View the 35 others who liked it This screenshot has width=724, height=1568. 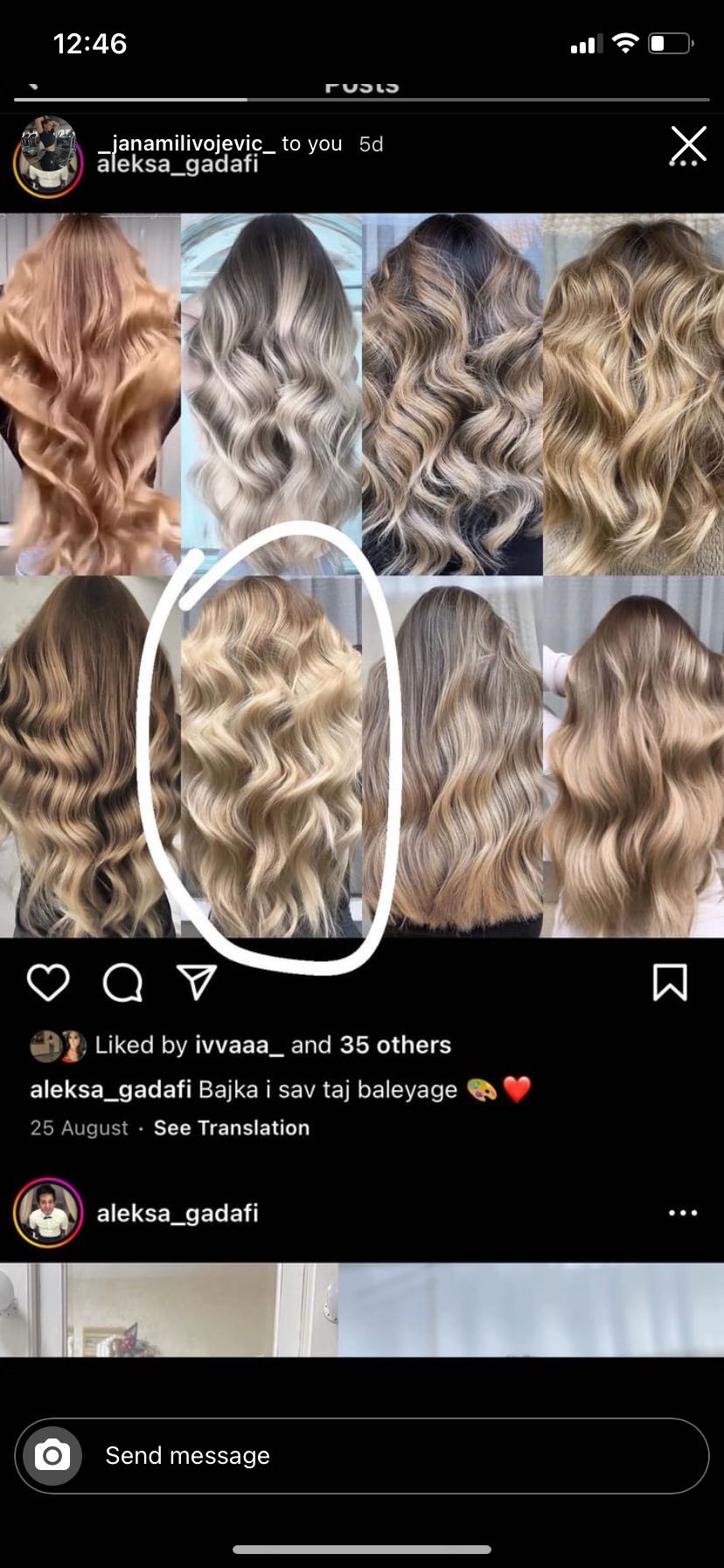click(395, 1045)
